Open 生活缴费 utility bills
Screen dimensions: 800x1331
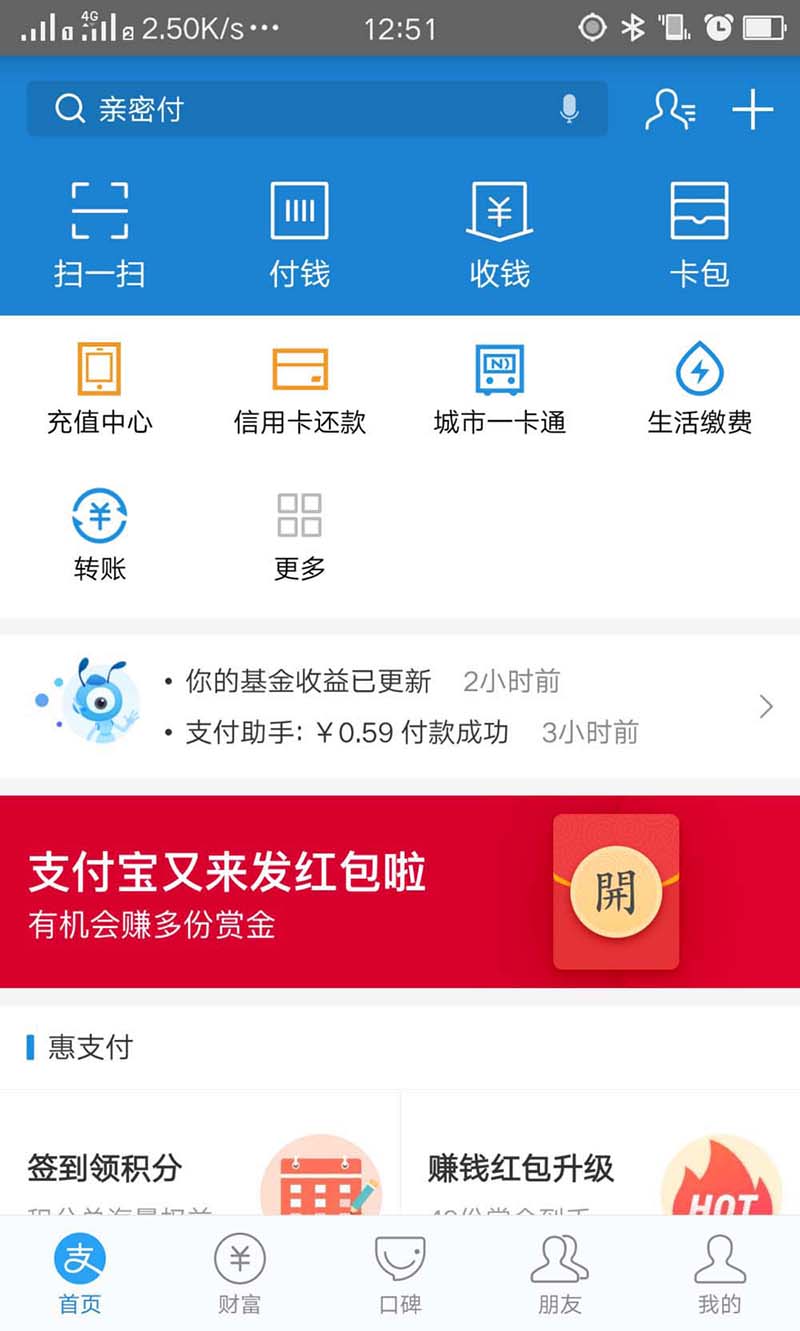tap(699, 388)
